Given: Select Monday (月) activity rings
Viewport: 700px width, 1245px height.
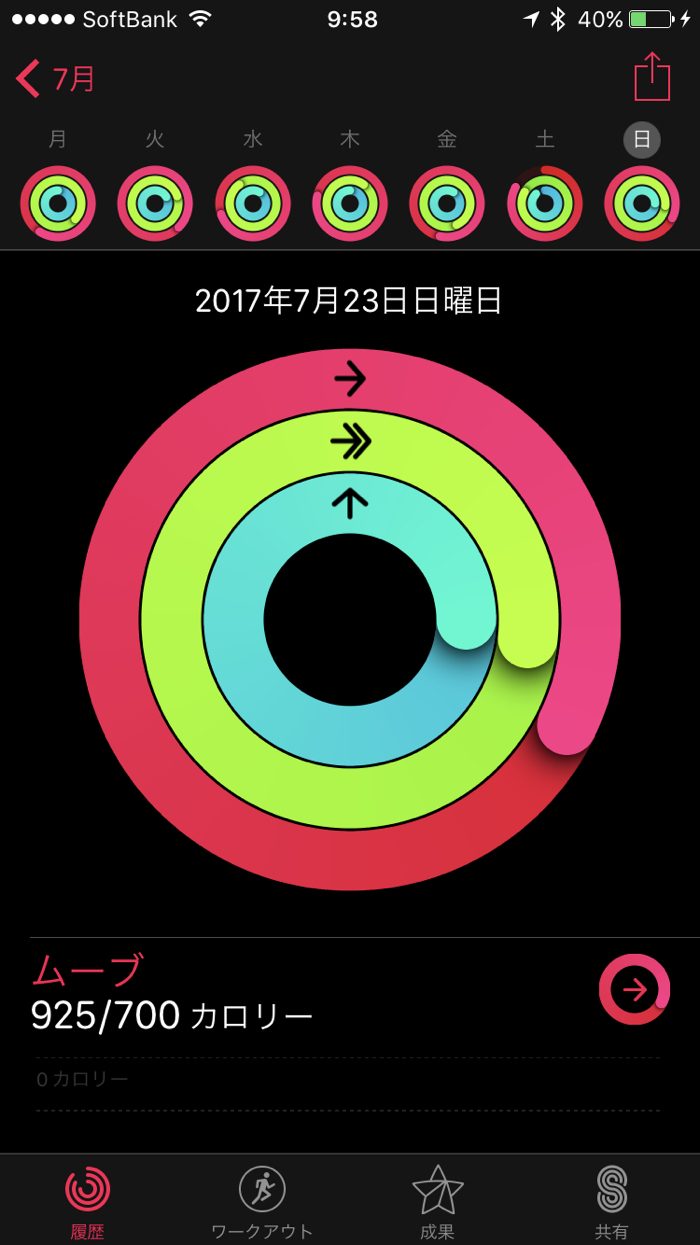Looking at the screenshot, I should [x=58, y=203].
